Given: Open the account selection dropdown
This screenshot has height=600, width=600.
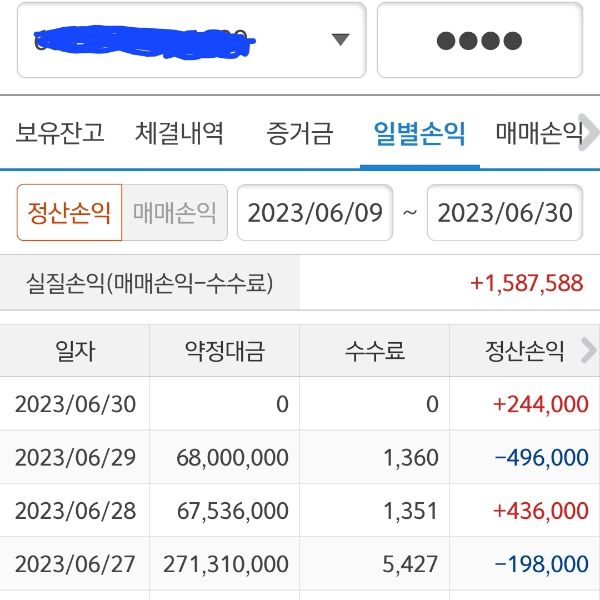Looking at the screenshot, I should (340, 40).
